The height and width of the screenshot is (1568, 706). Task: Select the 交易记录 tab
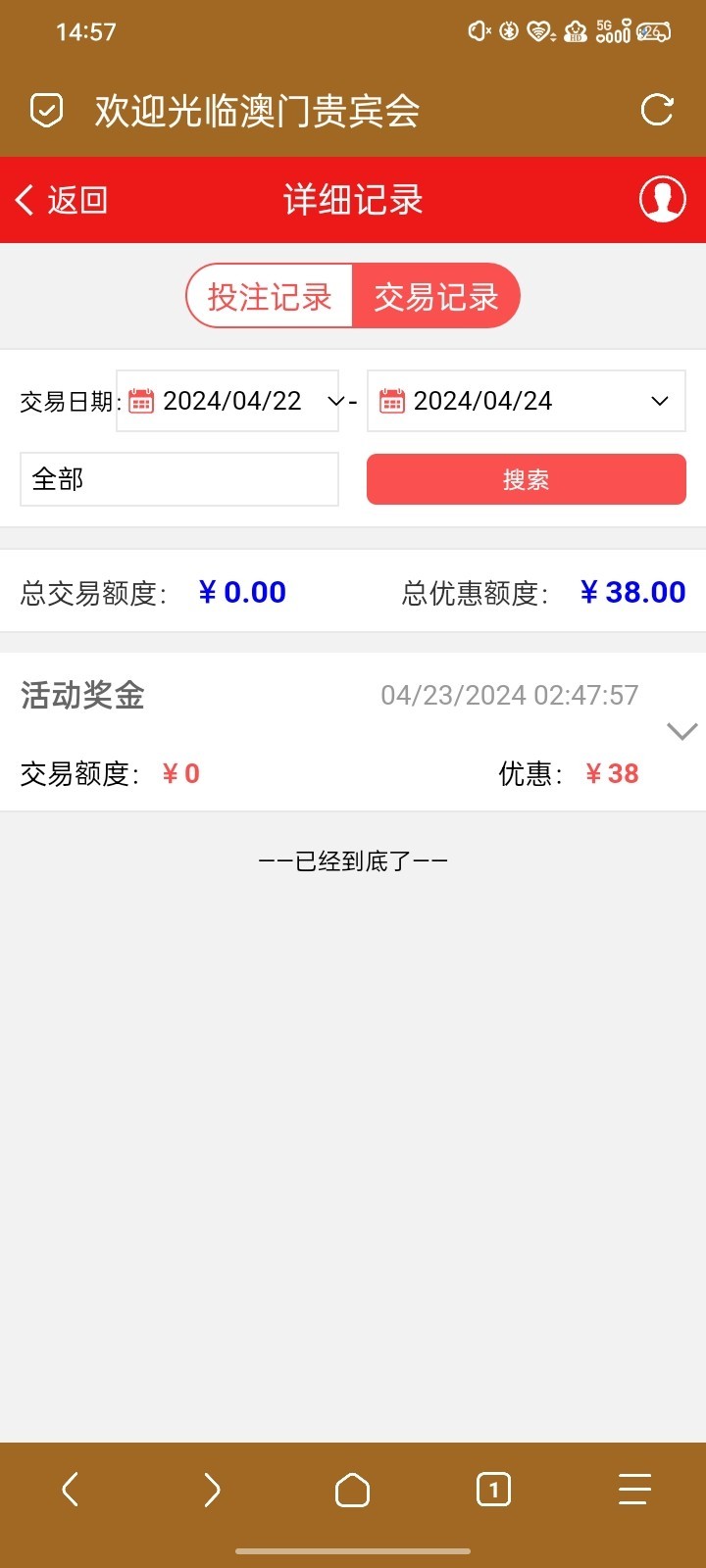click(x=436, y=296)
